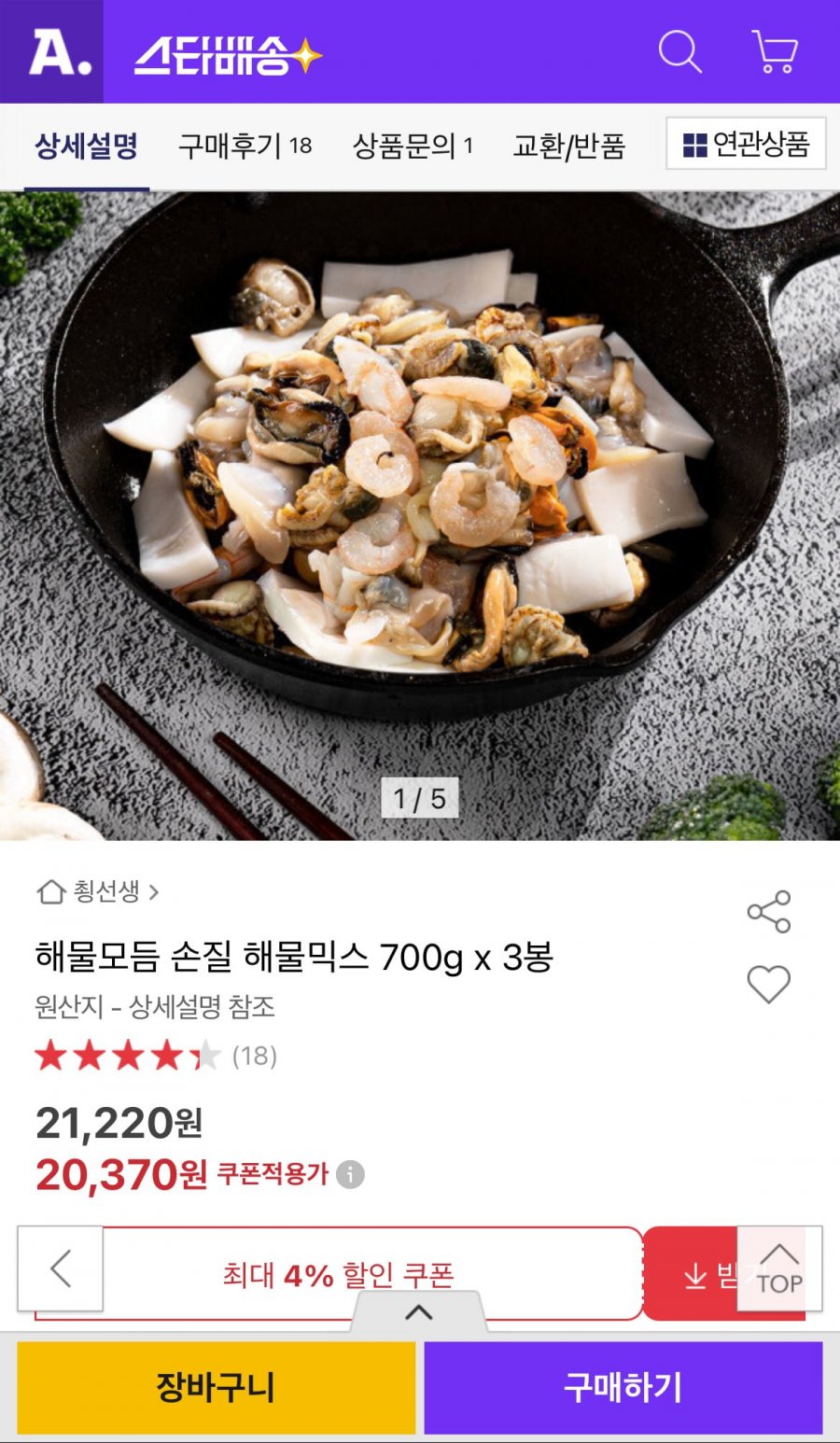Open the 칭선생 store link
840x1443 pixels.
98,891
